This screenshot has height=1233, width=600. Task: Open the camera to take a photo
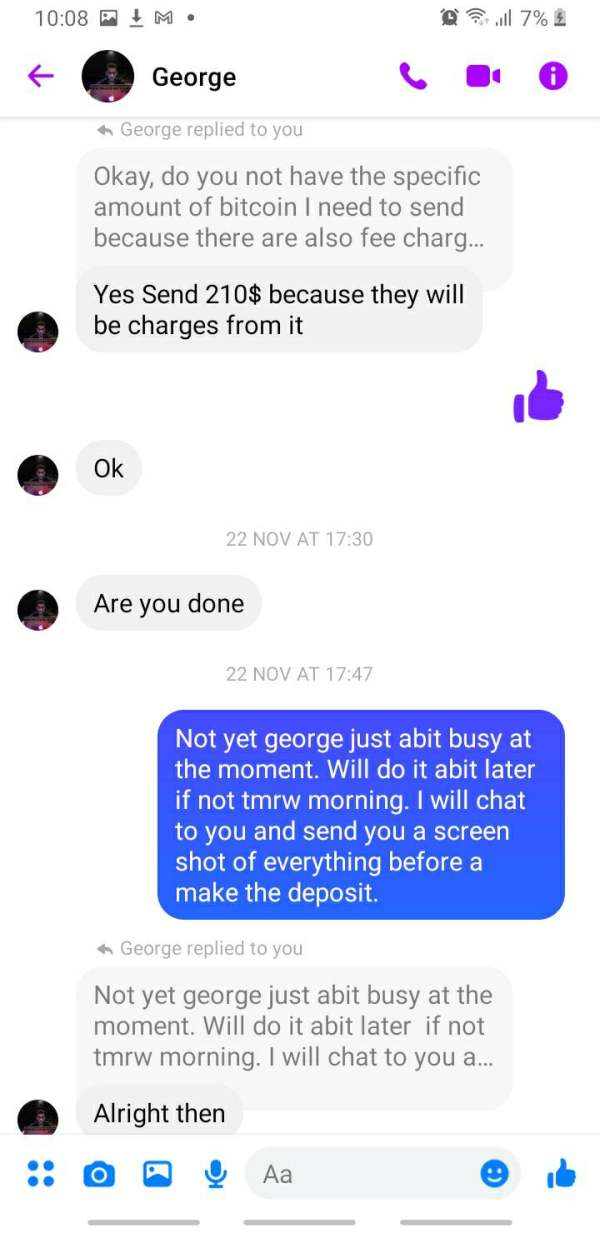(98, 1174)
